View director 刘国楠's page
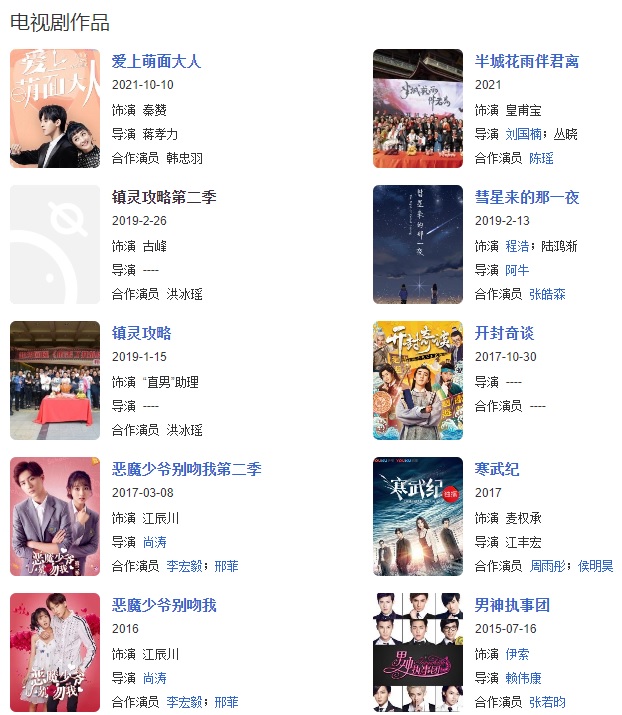This screenshot has height=715, width=622. [x=524, y=134]
